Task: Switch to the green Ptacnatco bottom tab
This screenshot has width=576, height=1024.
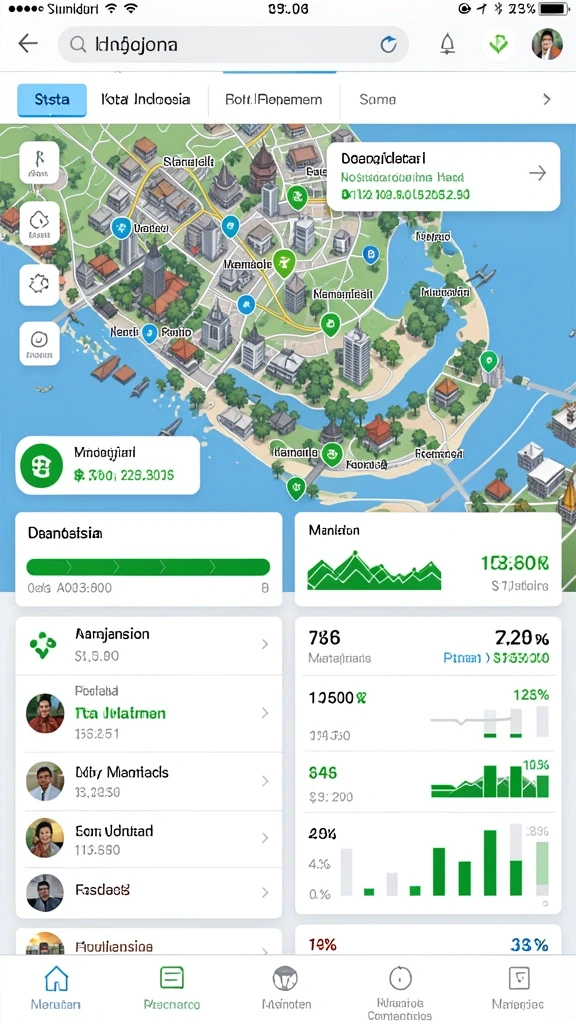Action: tap(172, 987)
